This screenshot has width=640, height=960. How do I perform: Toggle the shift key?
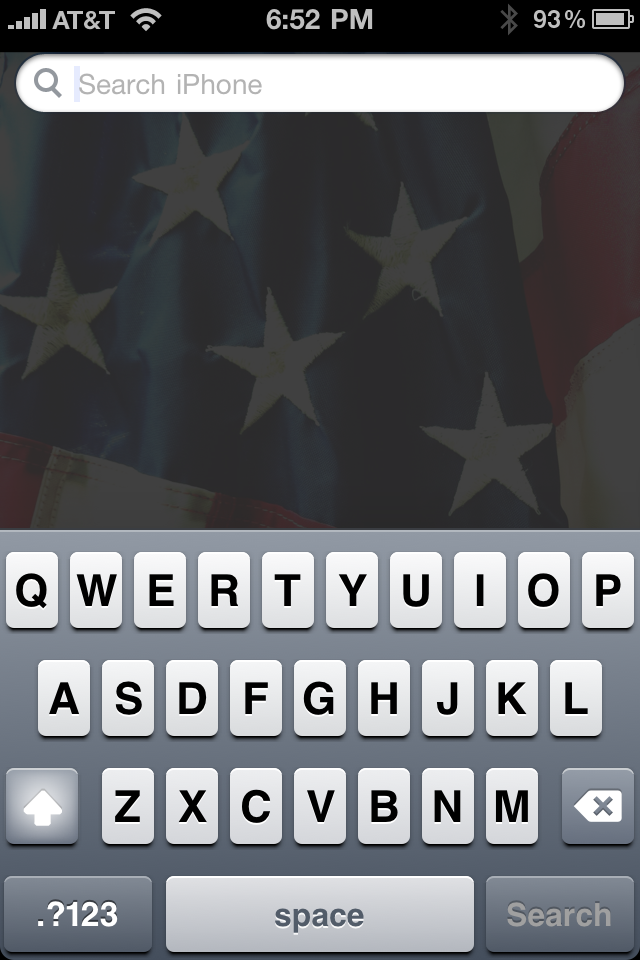pyautogui.click(x=42, y=806)
